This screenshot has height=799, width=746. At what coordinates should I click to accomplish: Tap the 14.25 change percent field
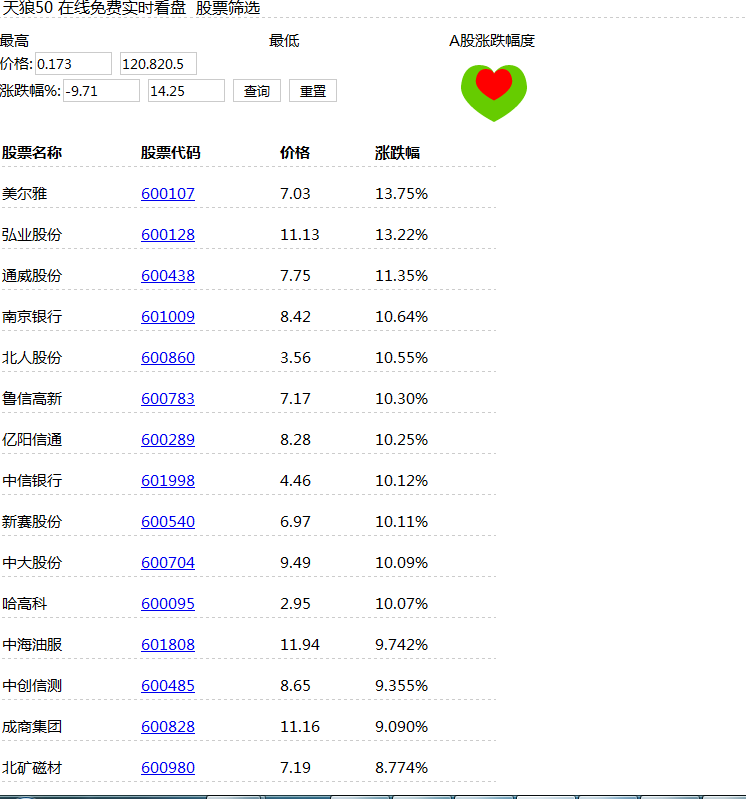[x=186, y=91]
